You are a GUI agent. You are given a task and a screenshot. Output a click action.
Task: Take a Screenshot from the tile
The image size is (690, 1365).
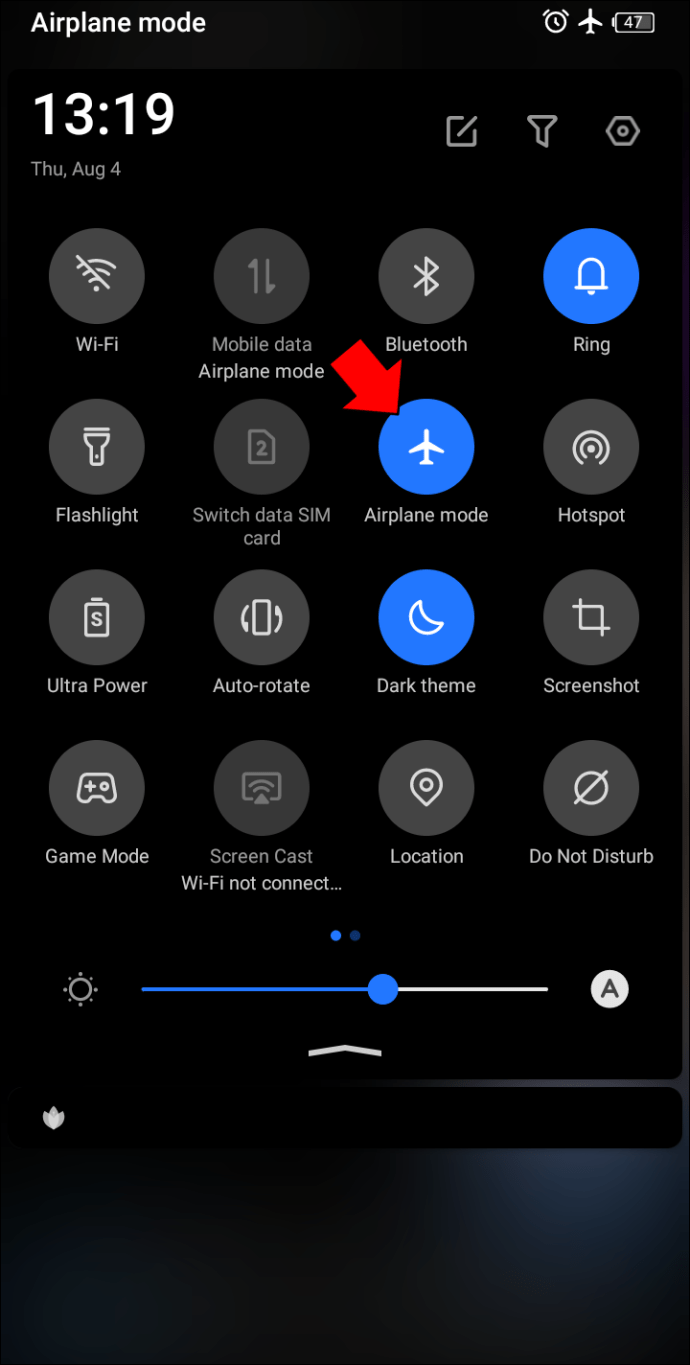pos(591,618)
